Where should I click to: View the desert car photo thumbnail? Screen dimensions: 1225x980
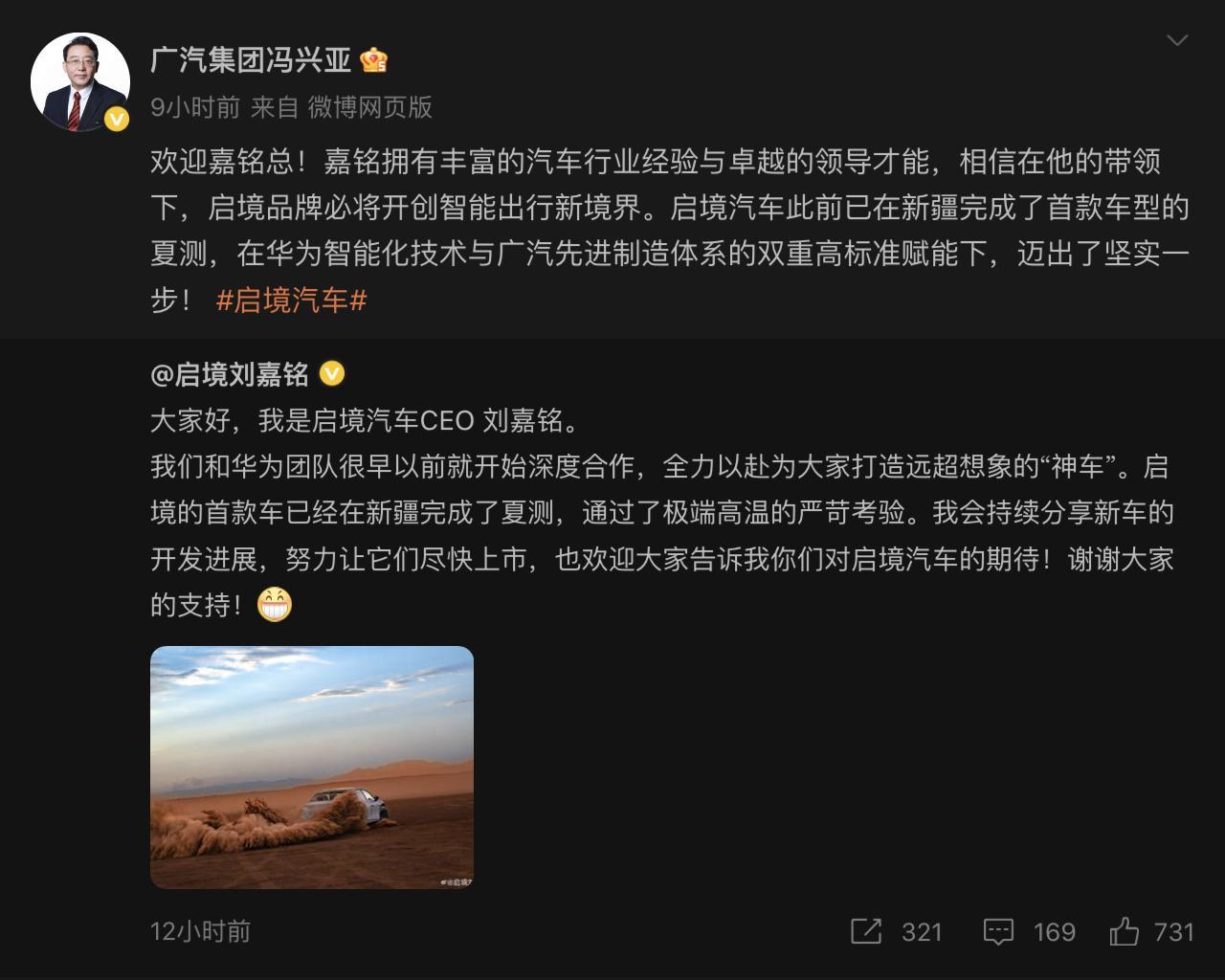(x=312, y=767)
